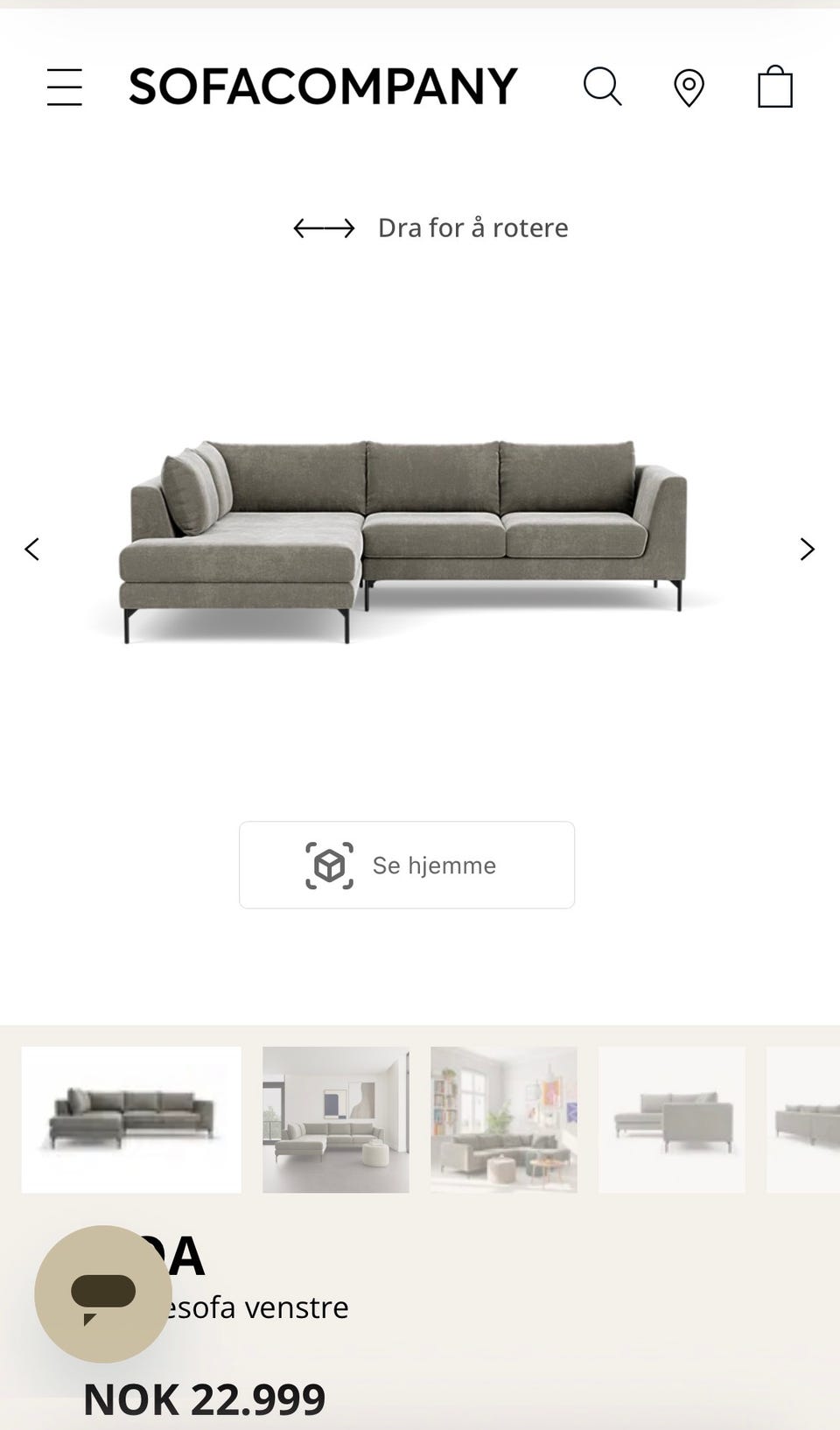The width and height of the screenshot is (840, 1430).
Task: Click the Dra for å rotere label
Action: click(x=472, y=227)
